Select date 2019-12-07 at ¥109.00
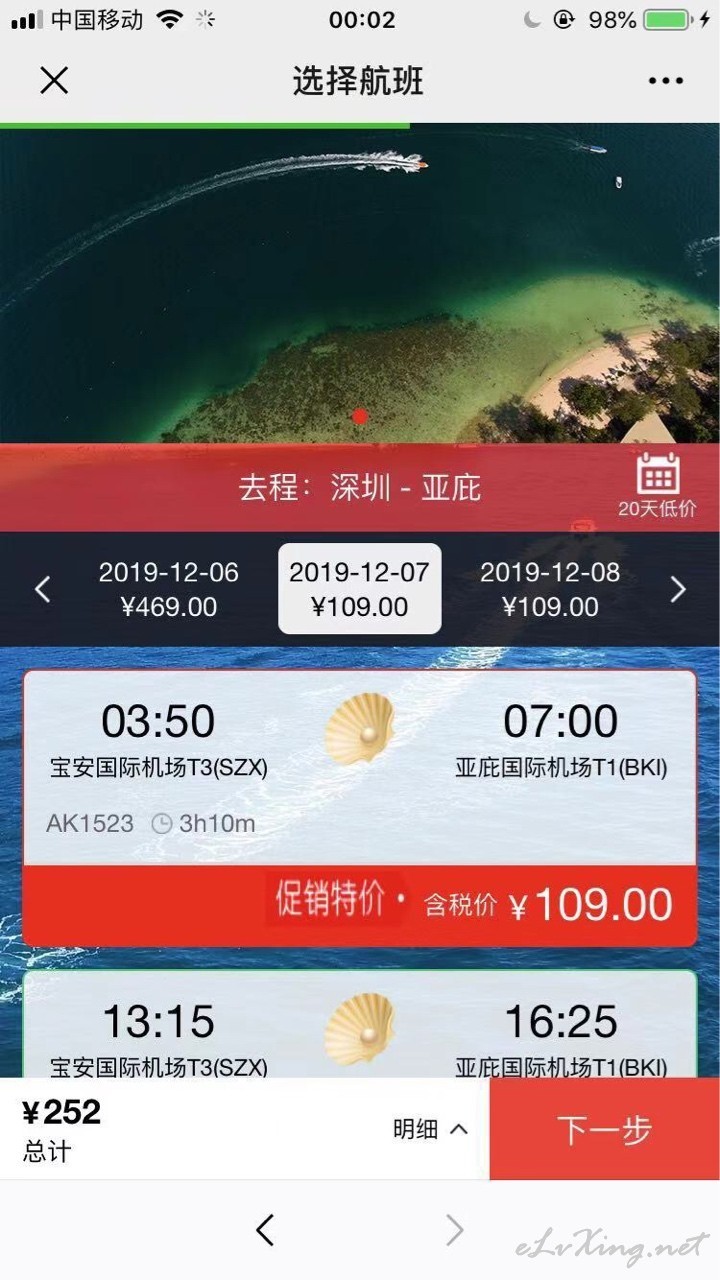Viewport: 720px width, 1280px height. (x=359, y=589)
